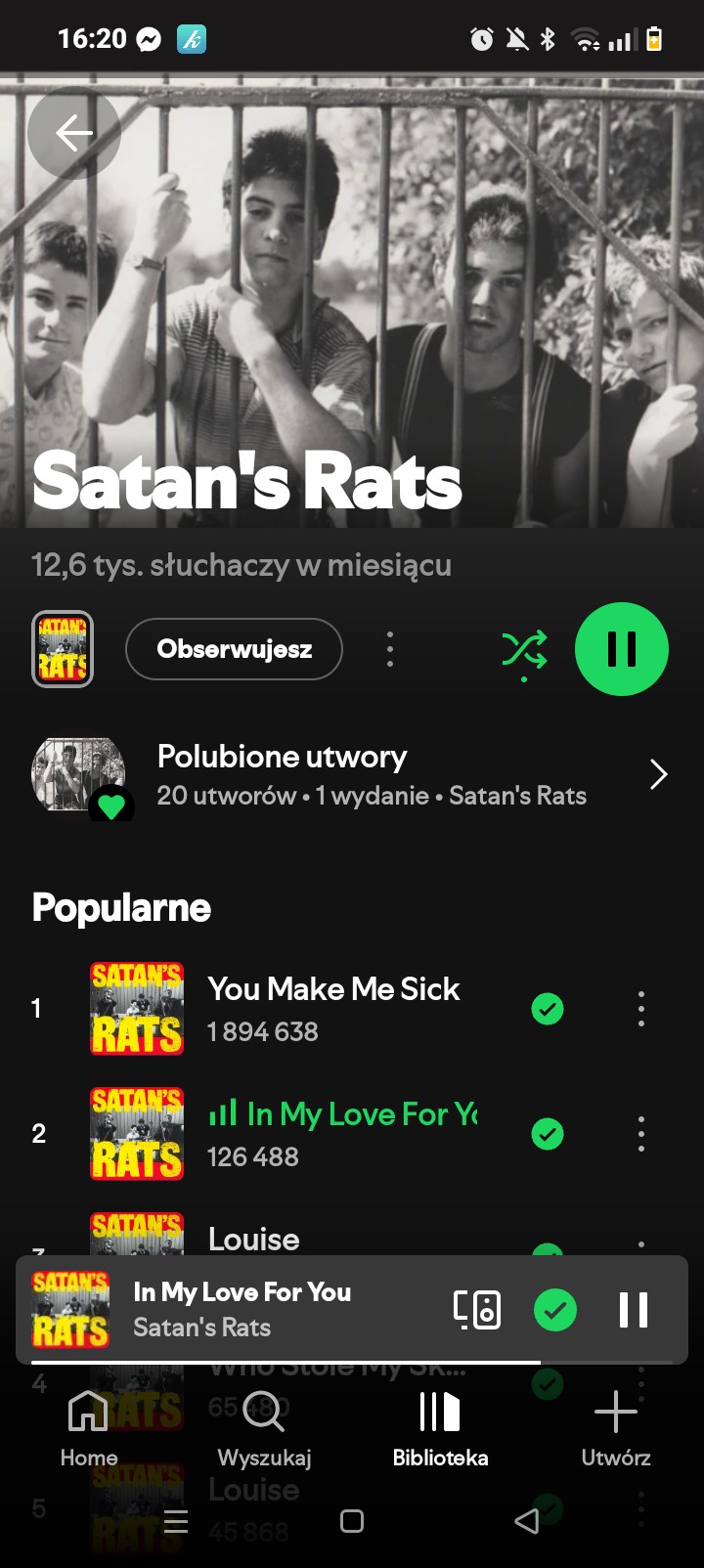Play the song You Make Me Sick

332,1008
